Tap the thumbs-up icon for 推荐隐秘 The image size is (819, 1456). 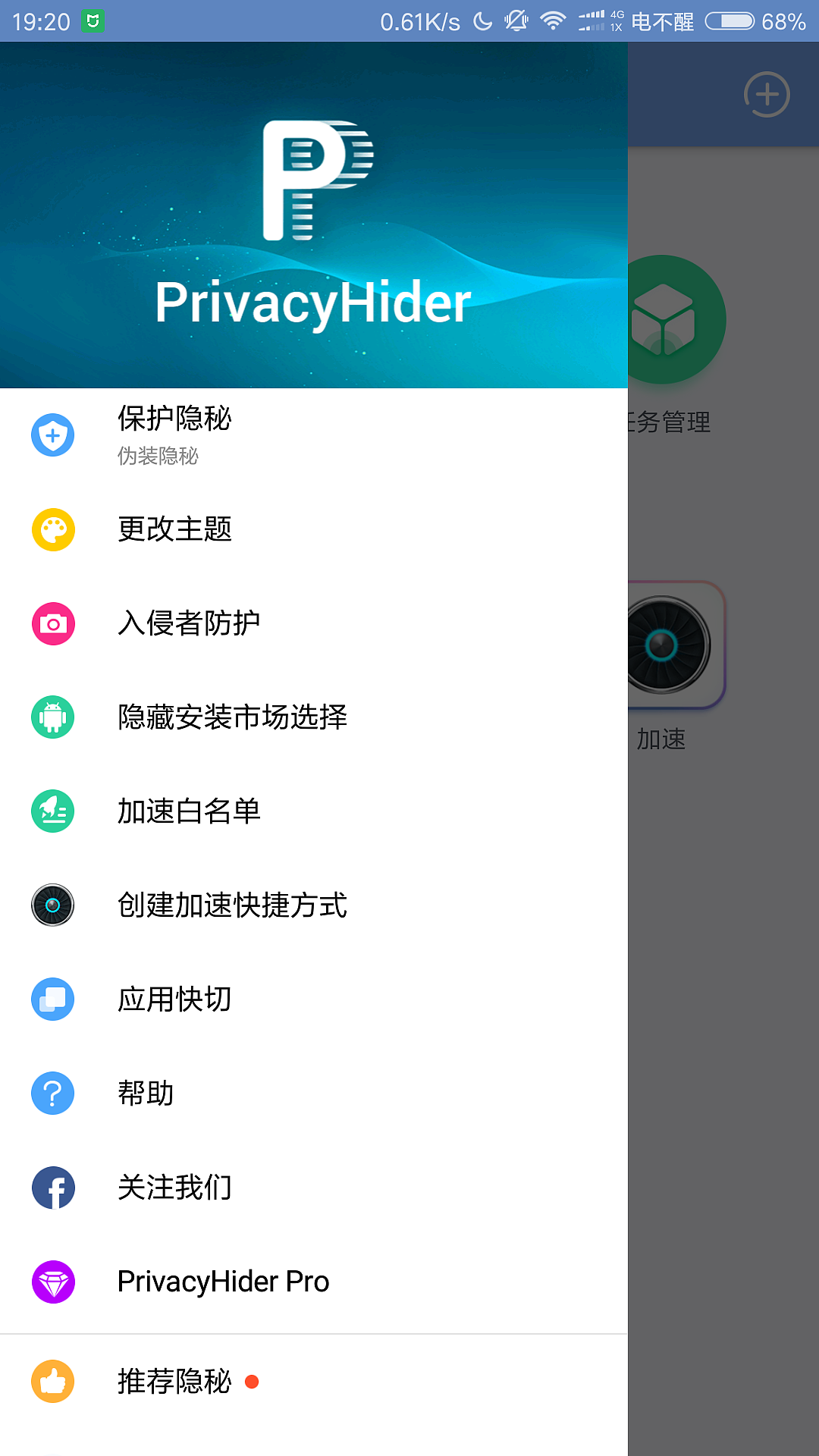[52, 1382]
